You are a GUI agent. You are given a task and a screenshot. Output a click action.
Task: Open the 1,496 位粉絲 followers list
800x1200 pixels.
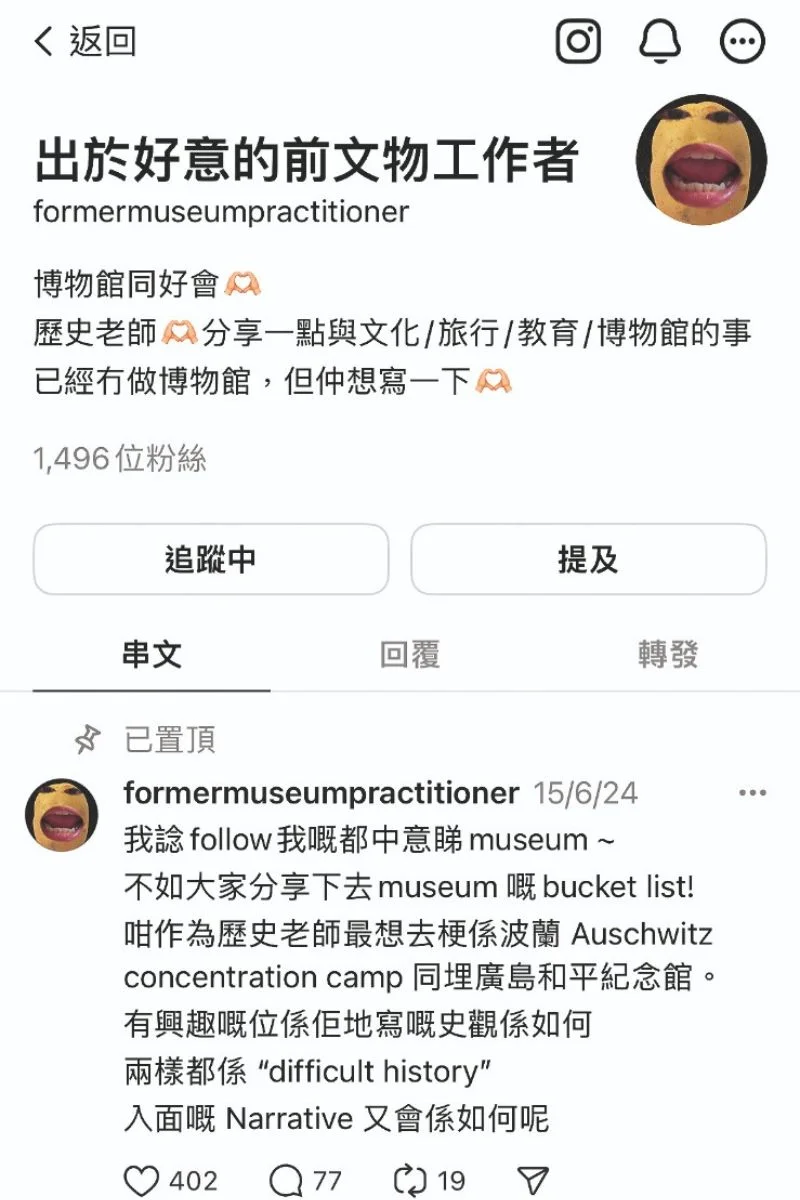click(120, 459)
